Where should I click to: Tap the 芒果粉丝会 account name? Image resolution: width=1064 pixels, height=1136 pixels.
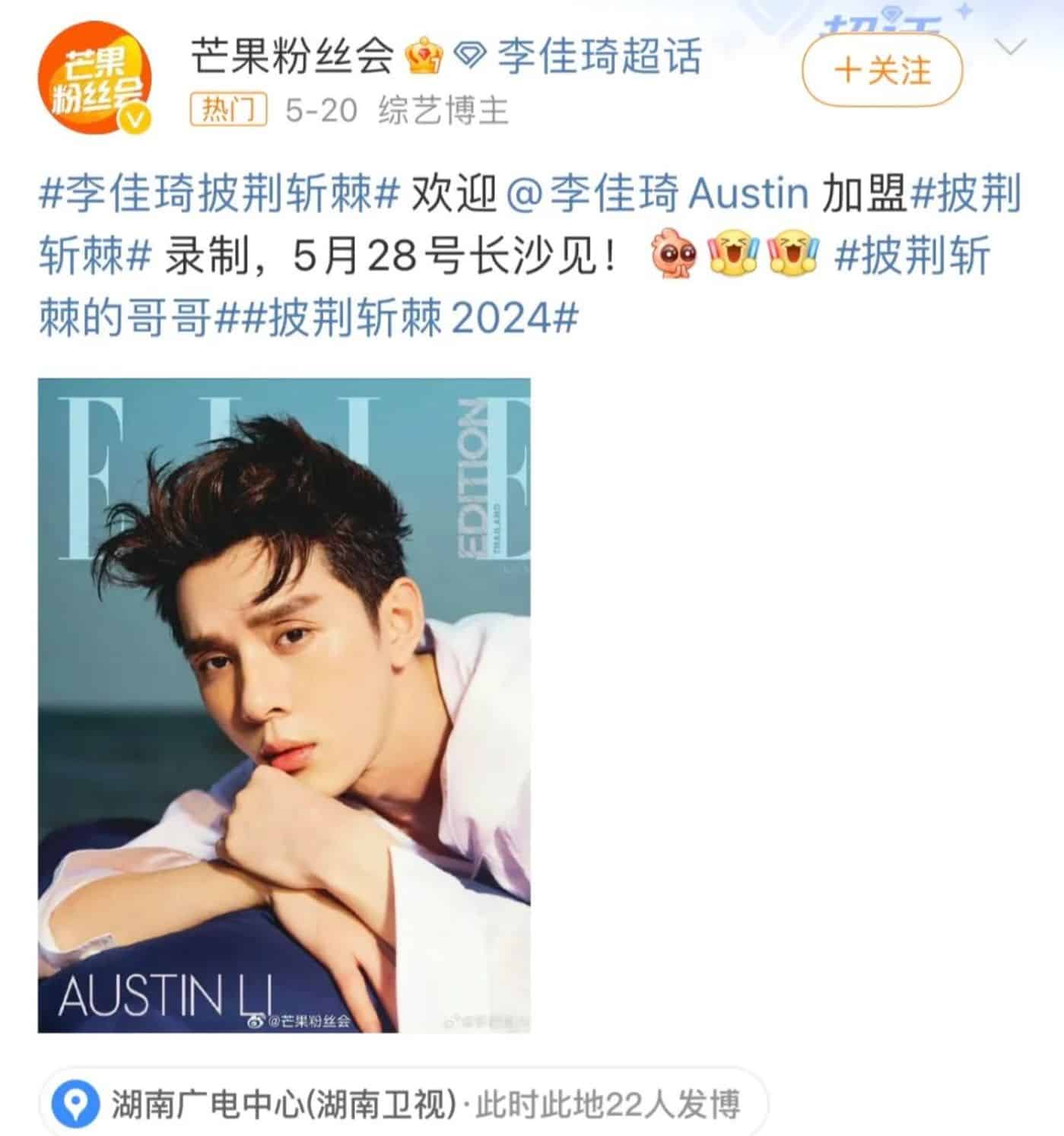[291, 57]
